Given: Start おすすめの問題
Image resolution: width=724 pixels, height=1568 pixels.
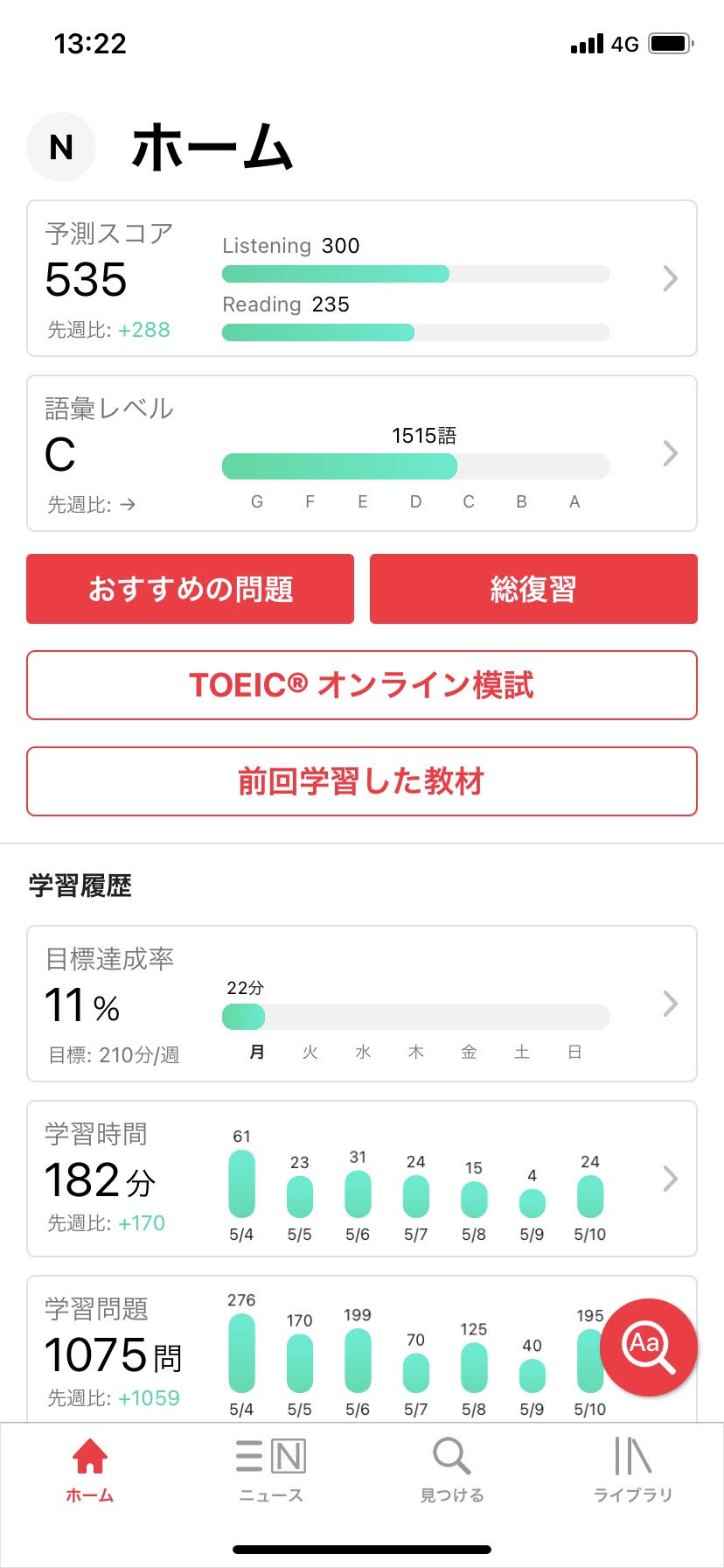Looking at the screenshot, I should [x=190, y=589].
